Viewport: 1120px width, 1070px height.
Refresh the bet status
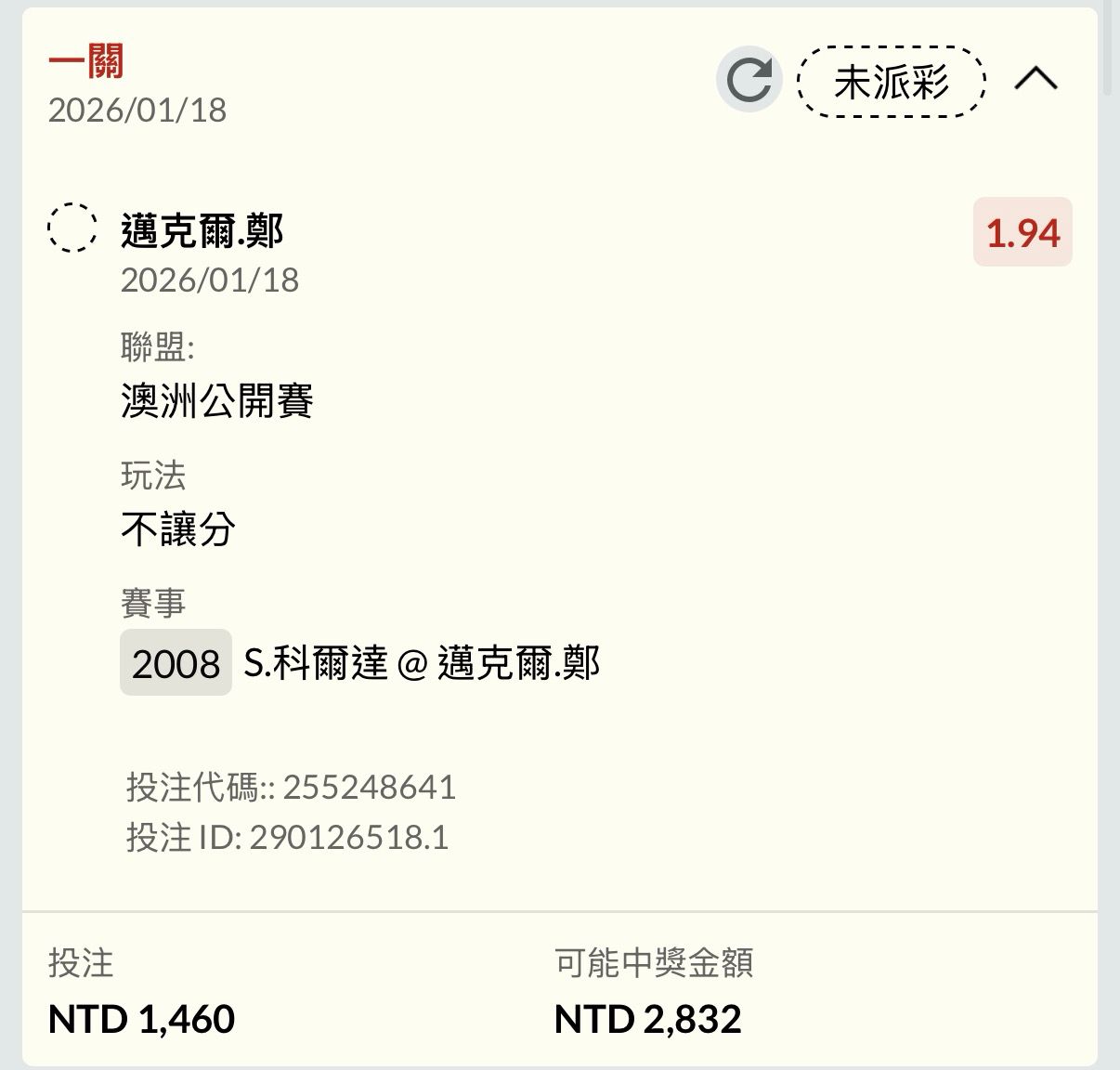click(x=749, y=80)
